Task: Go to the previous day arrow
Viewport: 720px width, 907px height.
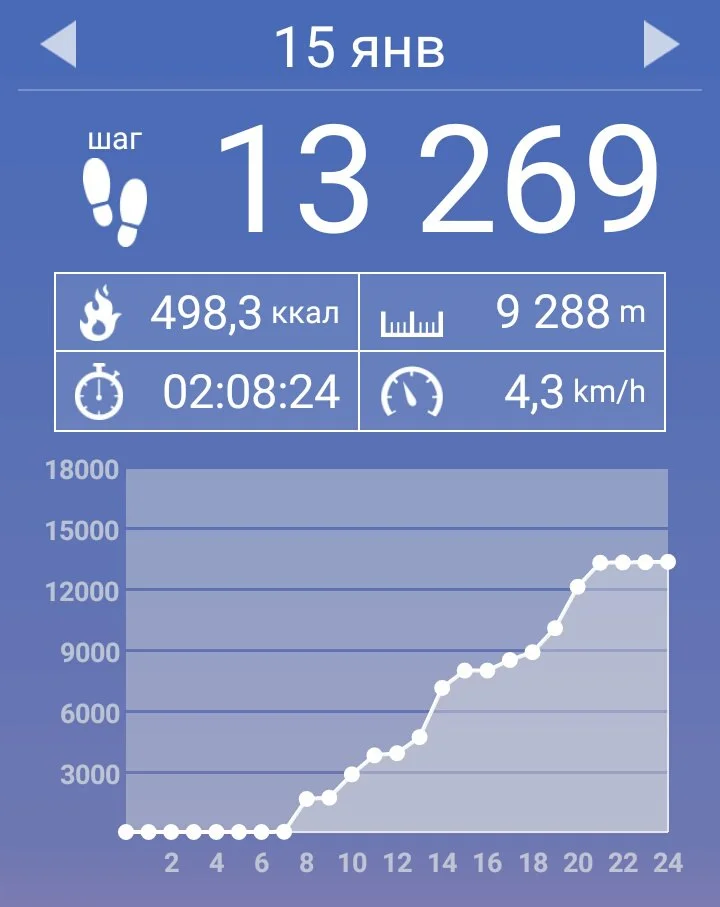Action: pyautogui.click(x=59, y=46)
